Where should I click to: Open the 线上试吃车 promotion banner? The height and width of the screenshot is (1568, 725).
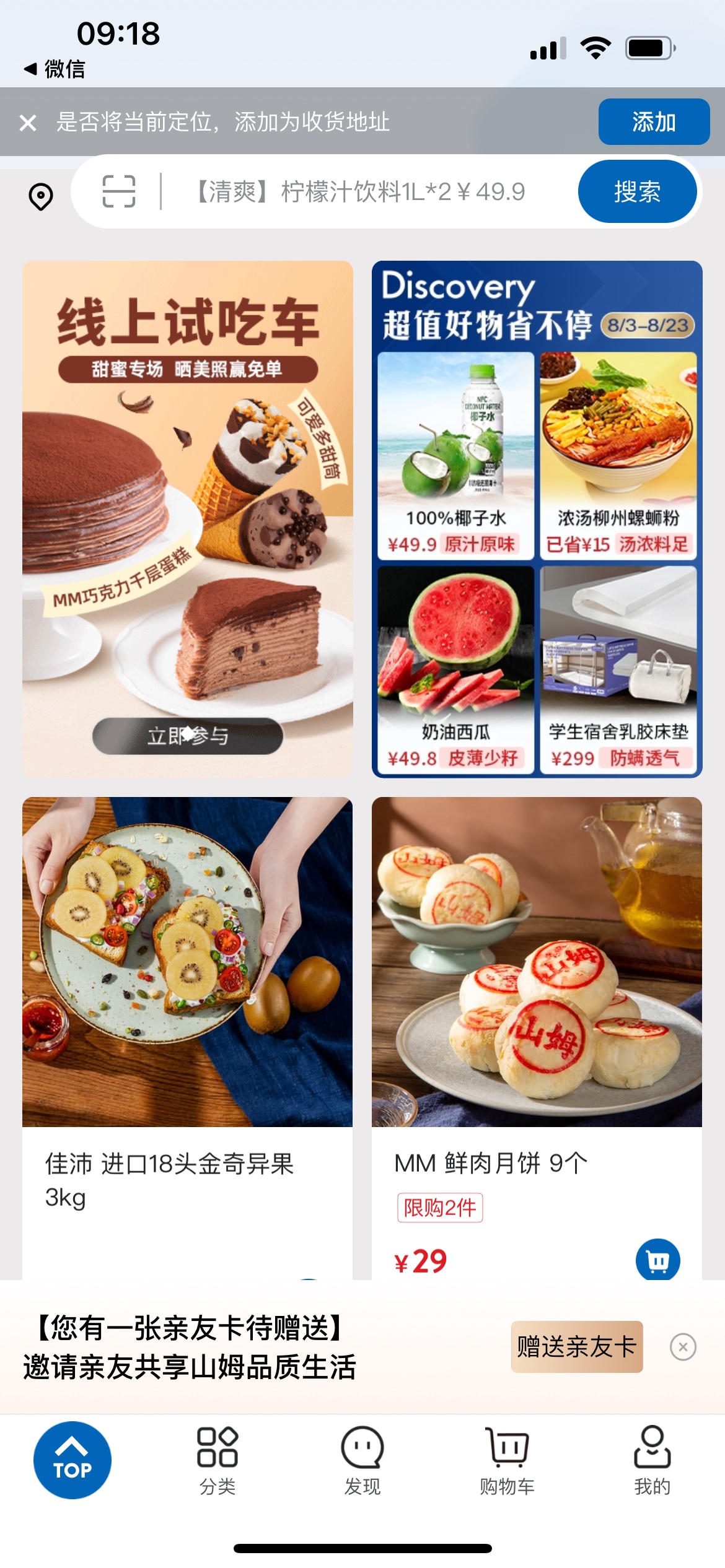(x=188, y=518)
